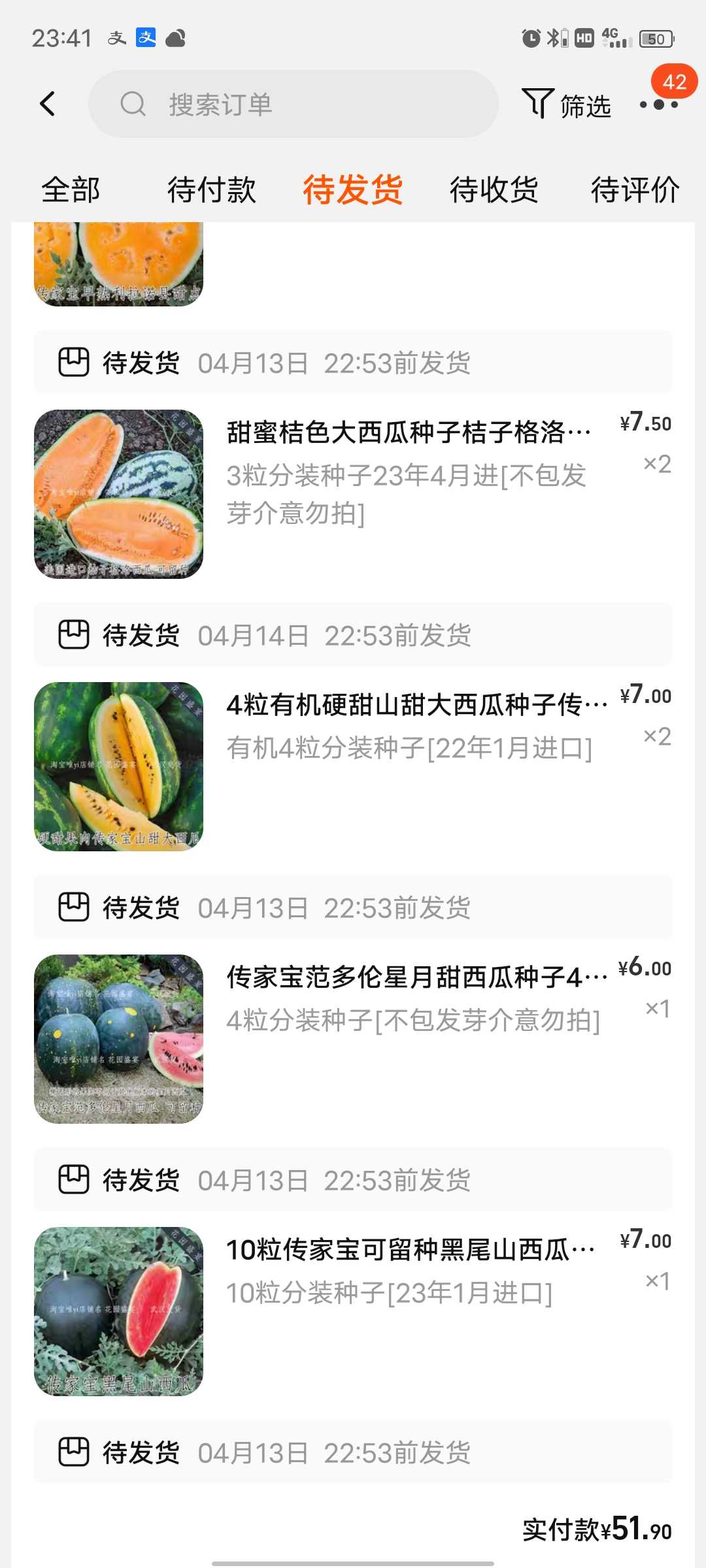Switch to the 全部 tab
The height and width of the screenshot is (1568, 706).
point(71,190)
